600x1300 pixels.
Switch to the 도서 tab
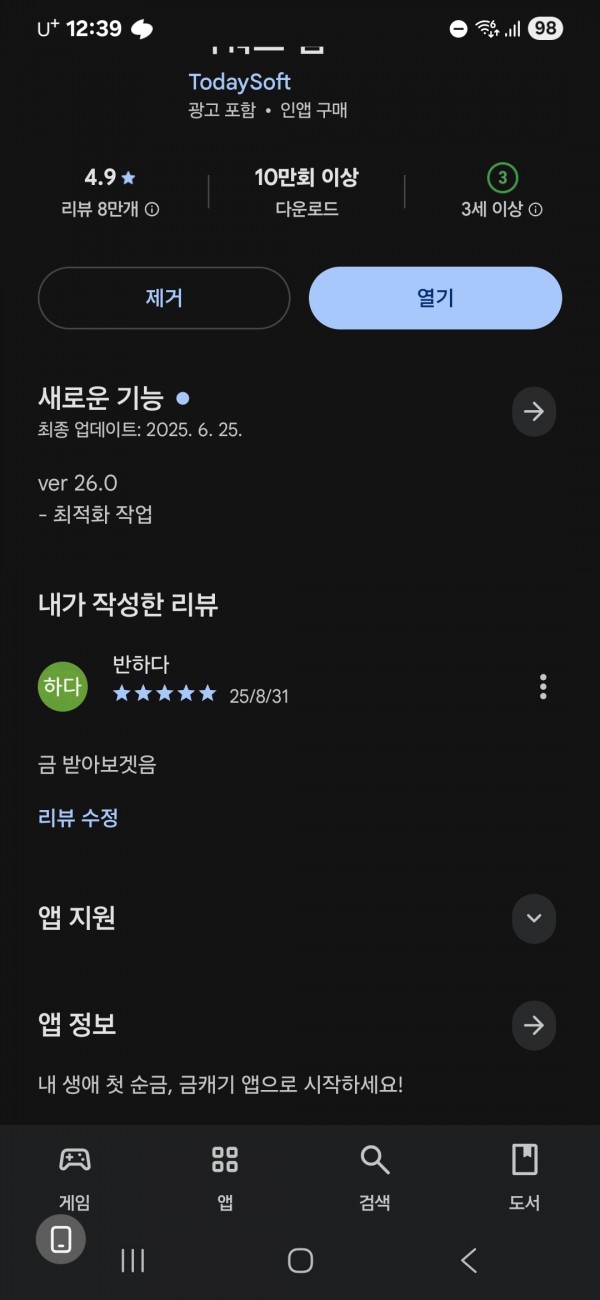(525, 1177)
